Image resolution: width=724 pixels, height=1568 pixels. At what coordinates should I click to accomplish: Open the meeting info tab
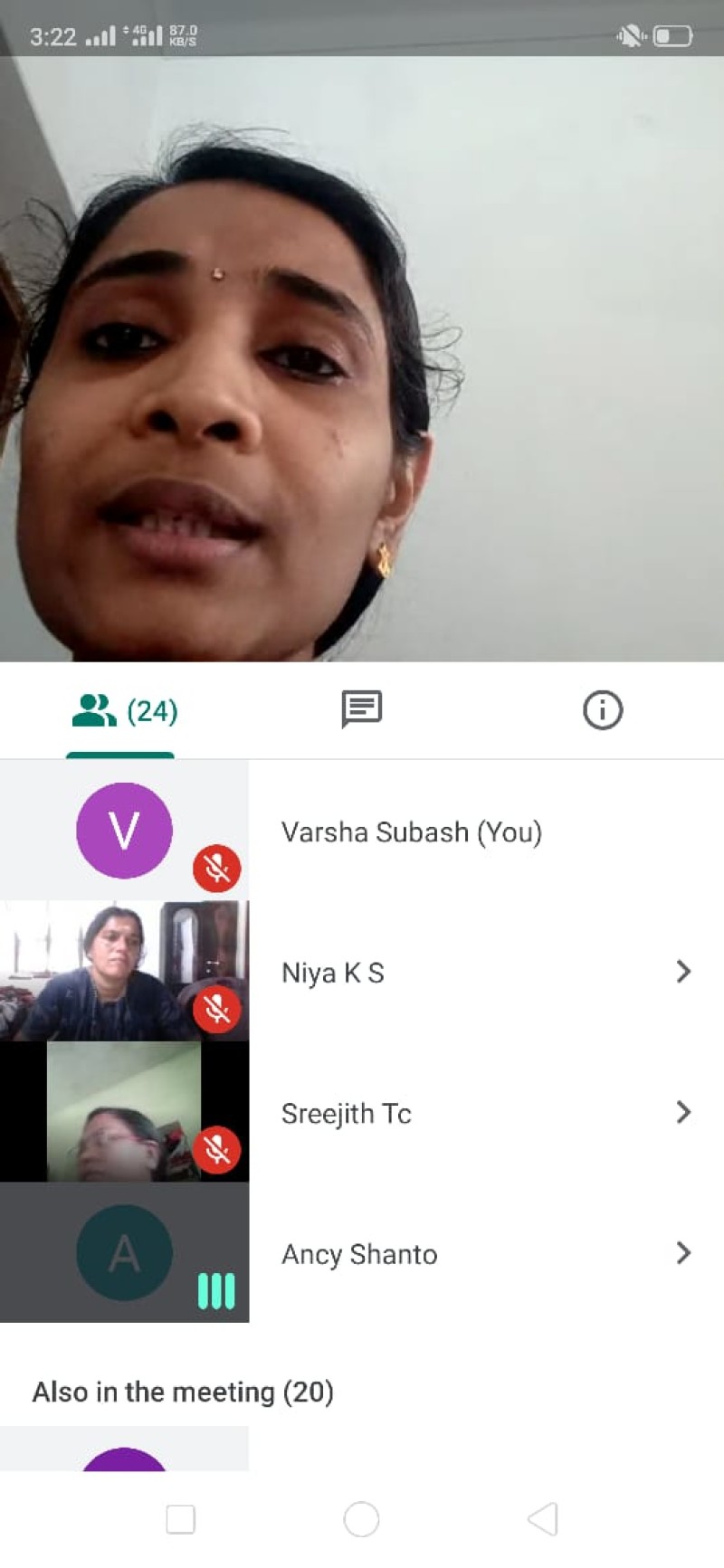[x=602, y=710]
